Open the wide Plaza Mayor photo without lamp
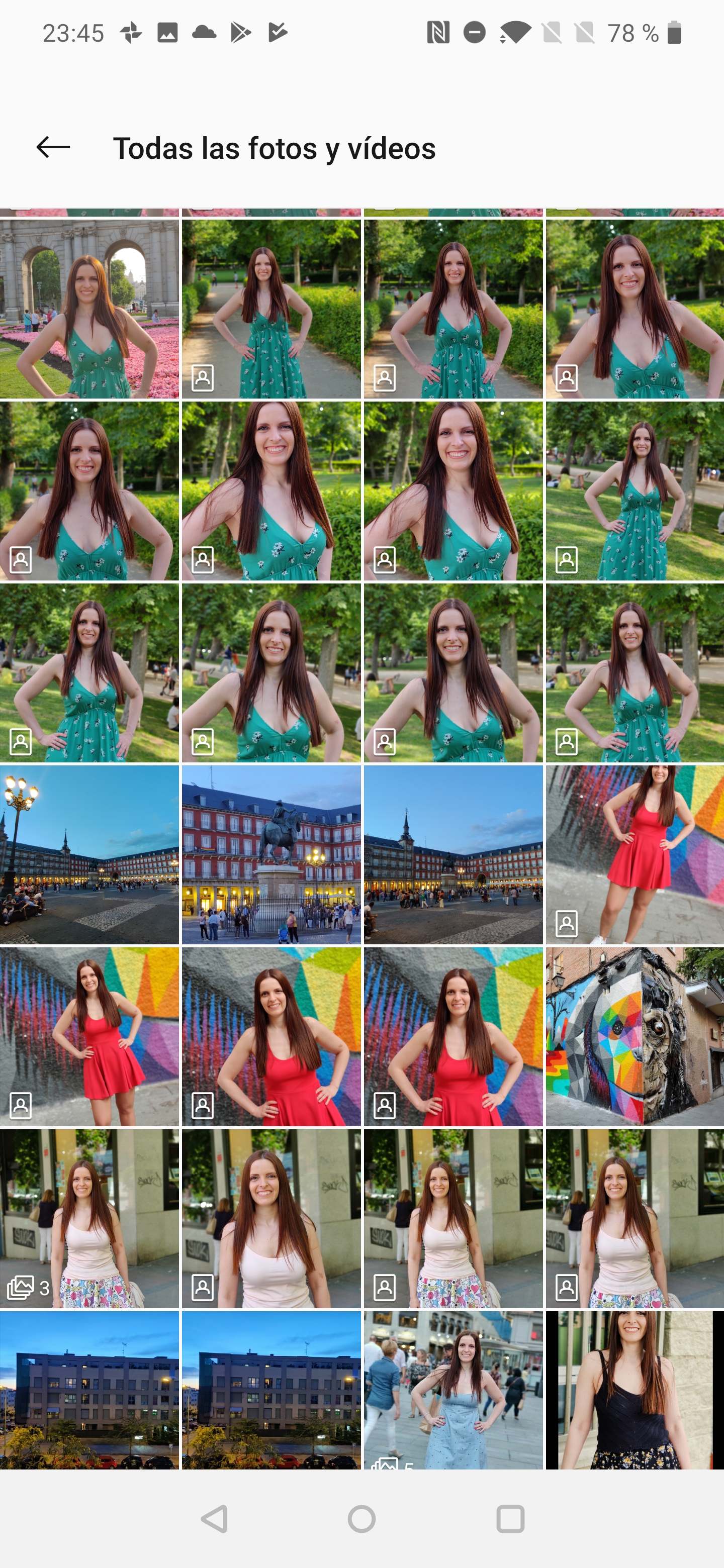This screenshot has width=724, height=1568. click(x=453, y=854)
